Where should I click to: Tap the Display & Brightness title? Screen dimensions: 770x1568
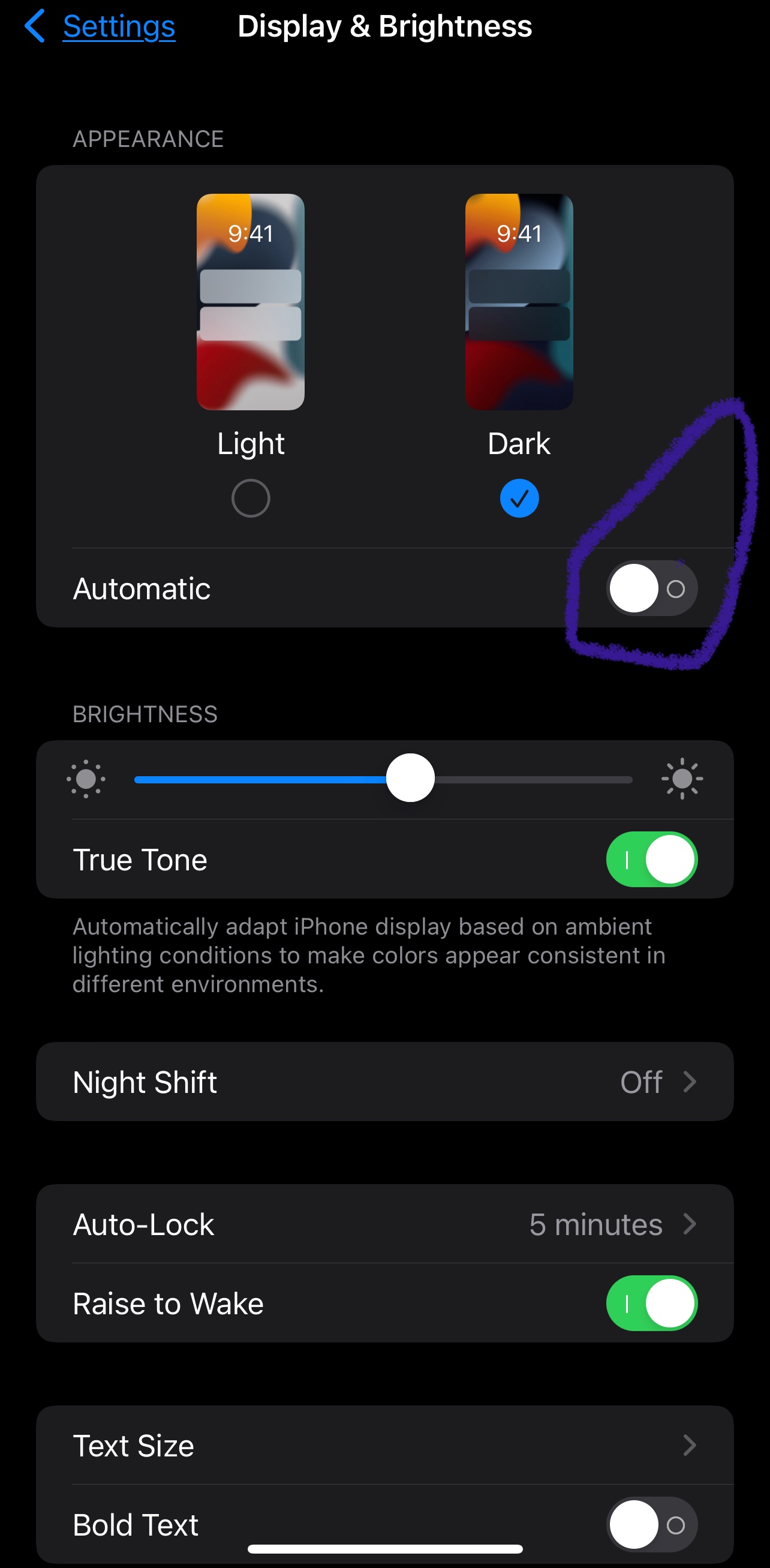(386, 26)
